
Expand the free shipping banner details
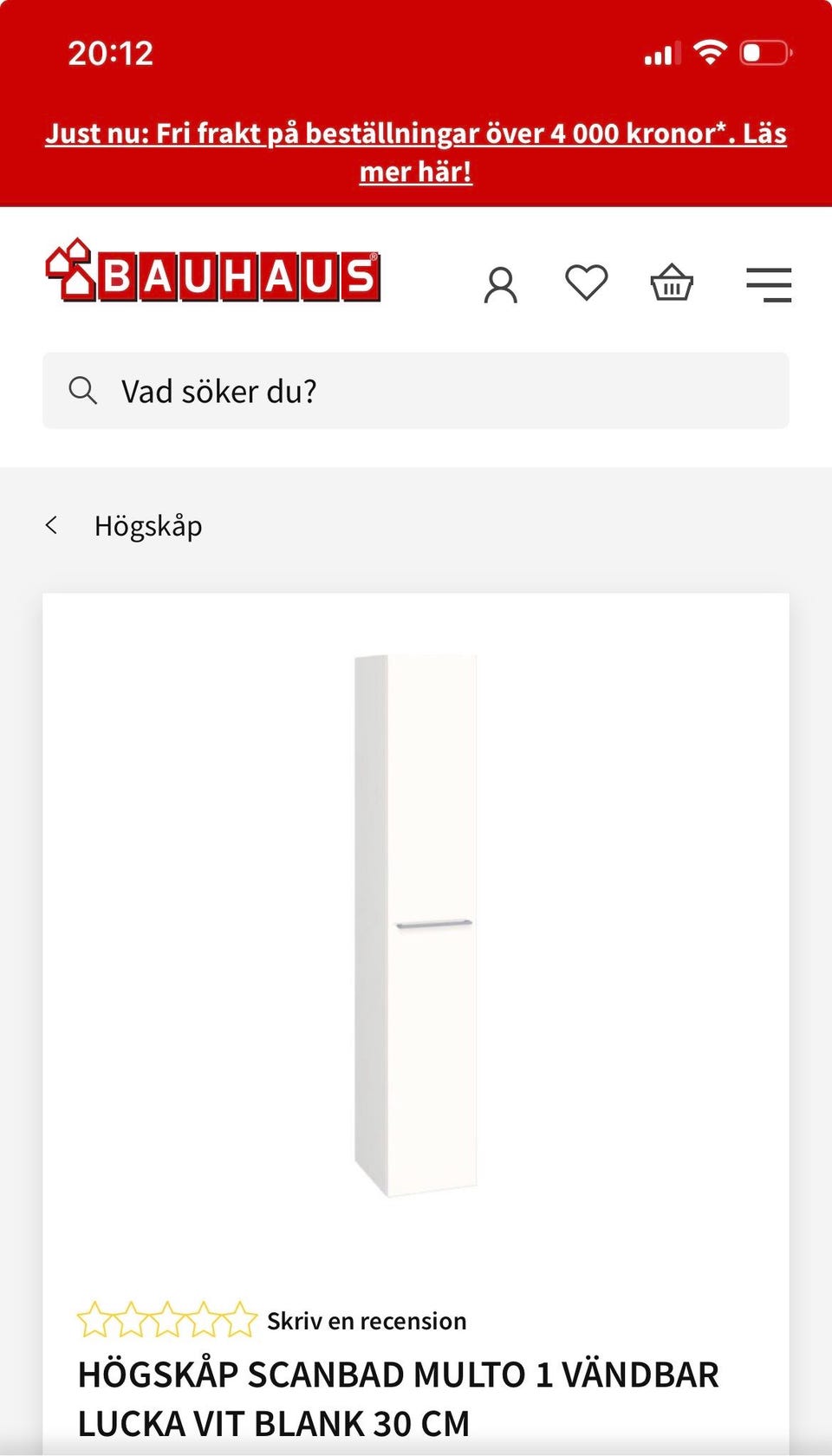pyautogui.click(x=414, y=172)
